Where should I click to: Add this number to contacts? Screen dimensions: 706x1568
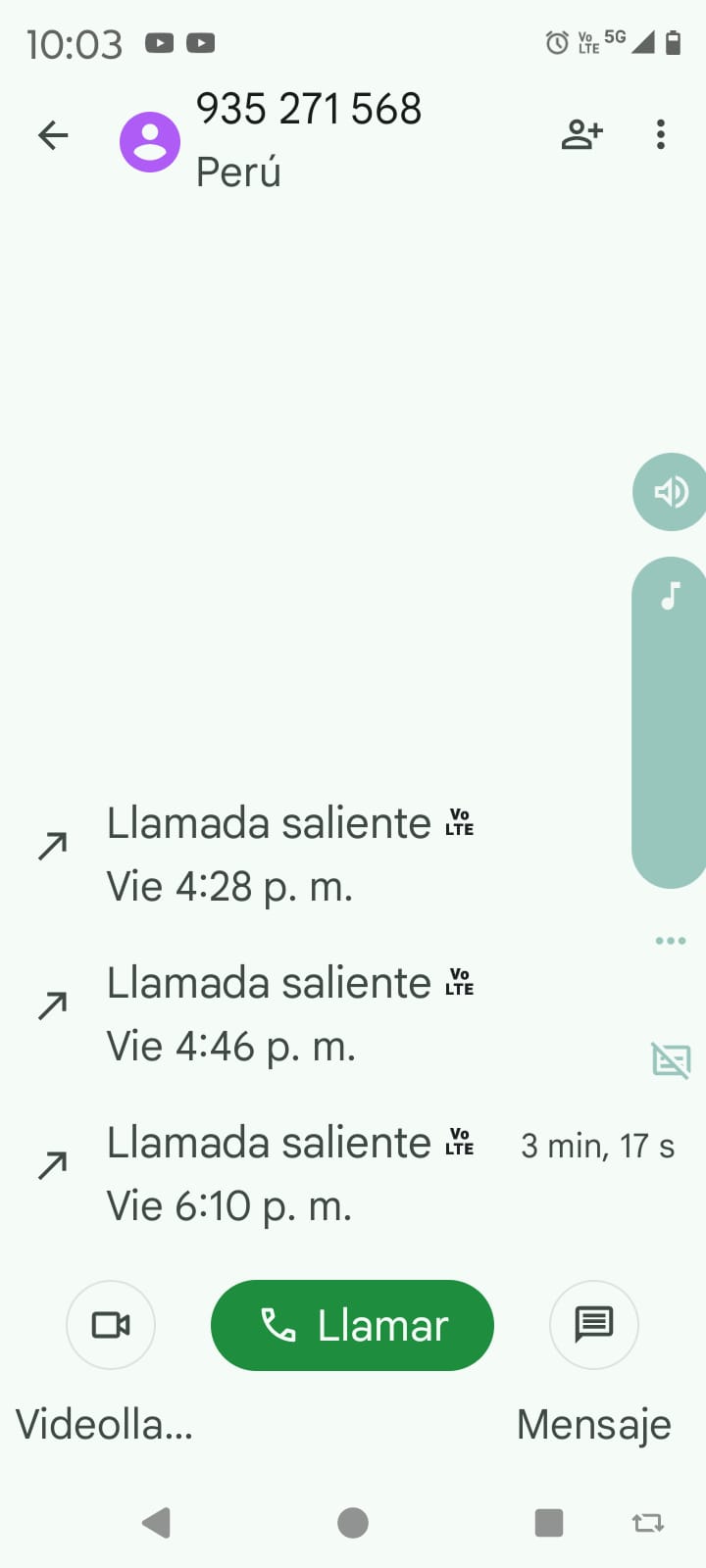[581, 134]
